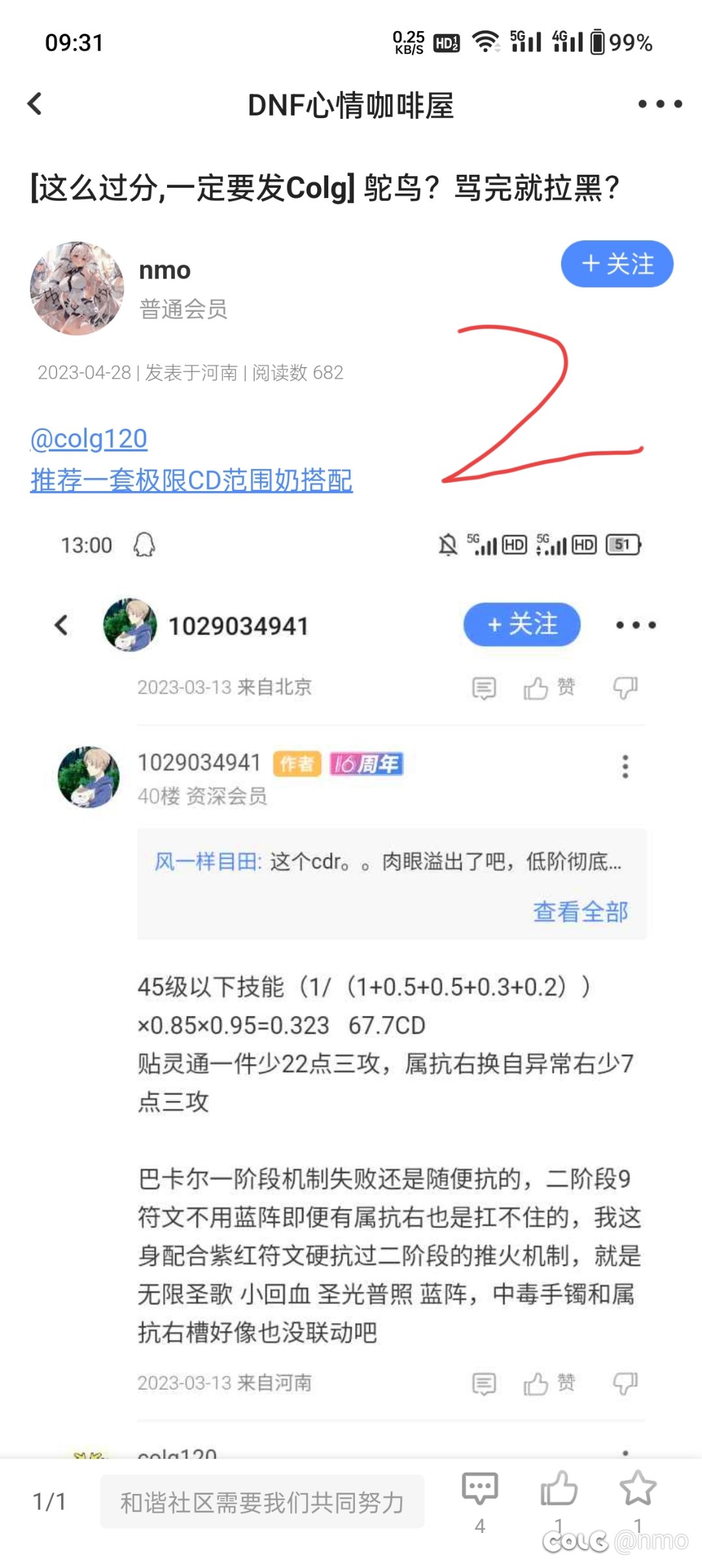
Task: Open the @colg120 mention link
Action: [88, 438]
